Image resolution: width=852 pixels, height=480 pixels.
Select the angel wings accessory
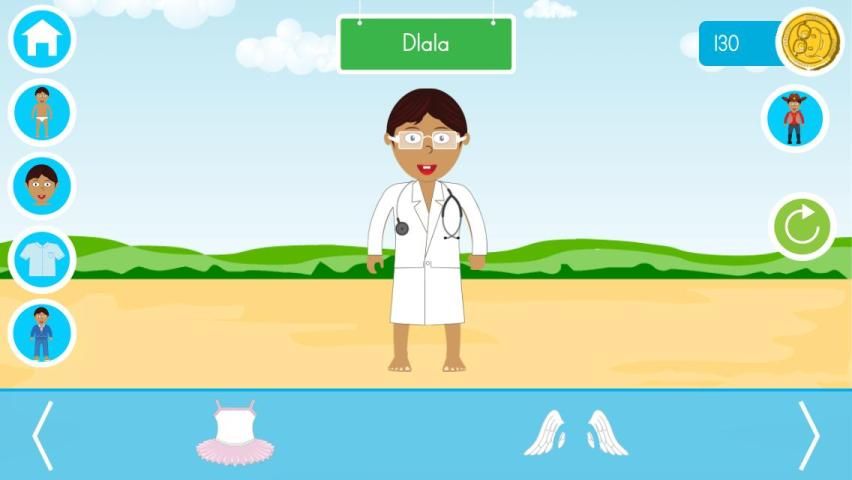click(x=576, y=433)
